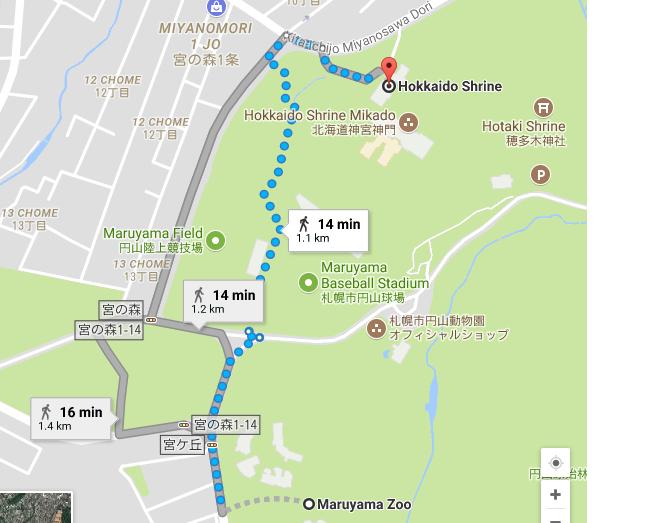This screenshot has height=523, width=658.
Task: Tap the Maruyama Zoo starting point
Action: [x=309, y=504]
